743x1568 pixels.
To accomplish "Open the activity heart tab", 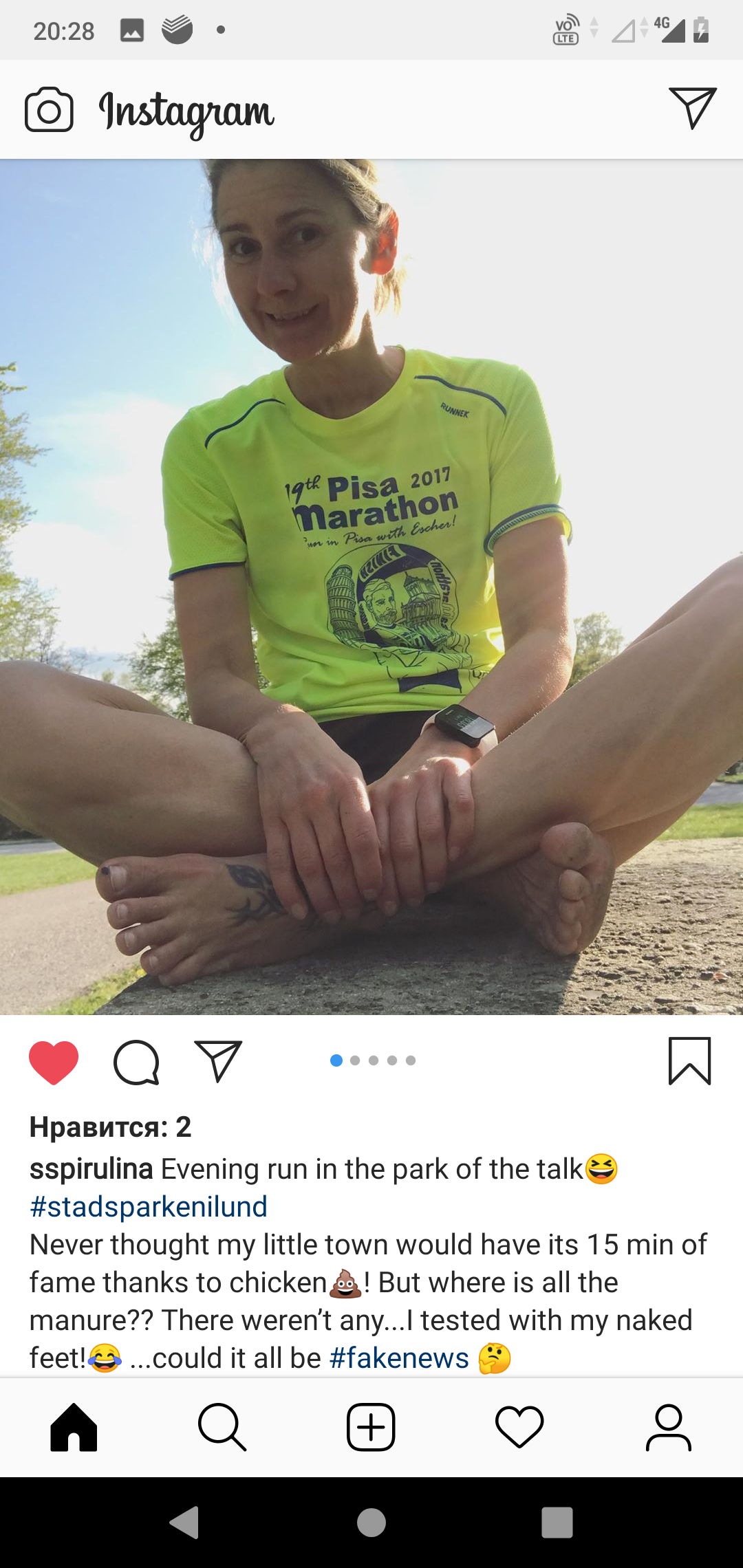I will (519, 1428).
